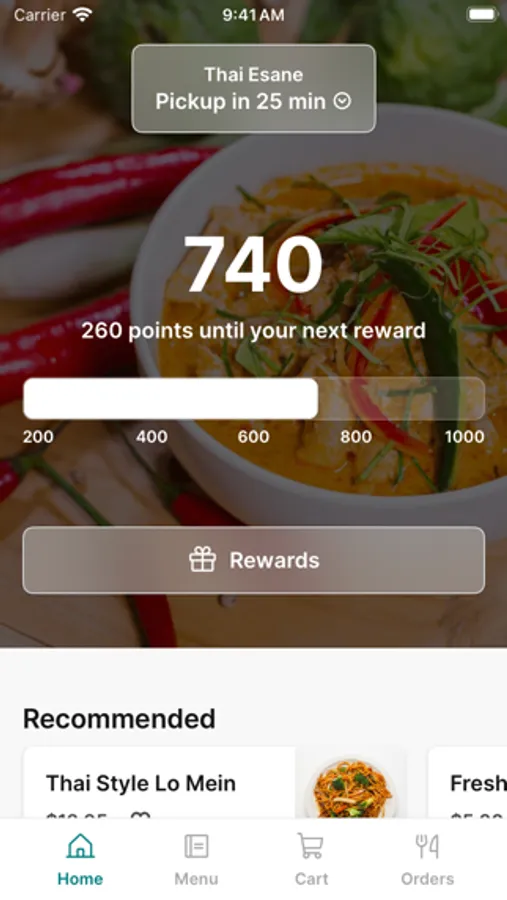Open the Orders tab

click(x=427, y=859)
